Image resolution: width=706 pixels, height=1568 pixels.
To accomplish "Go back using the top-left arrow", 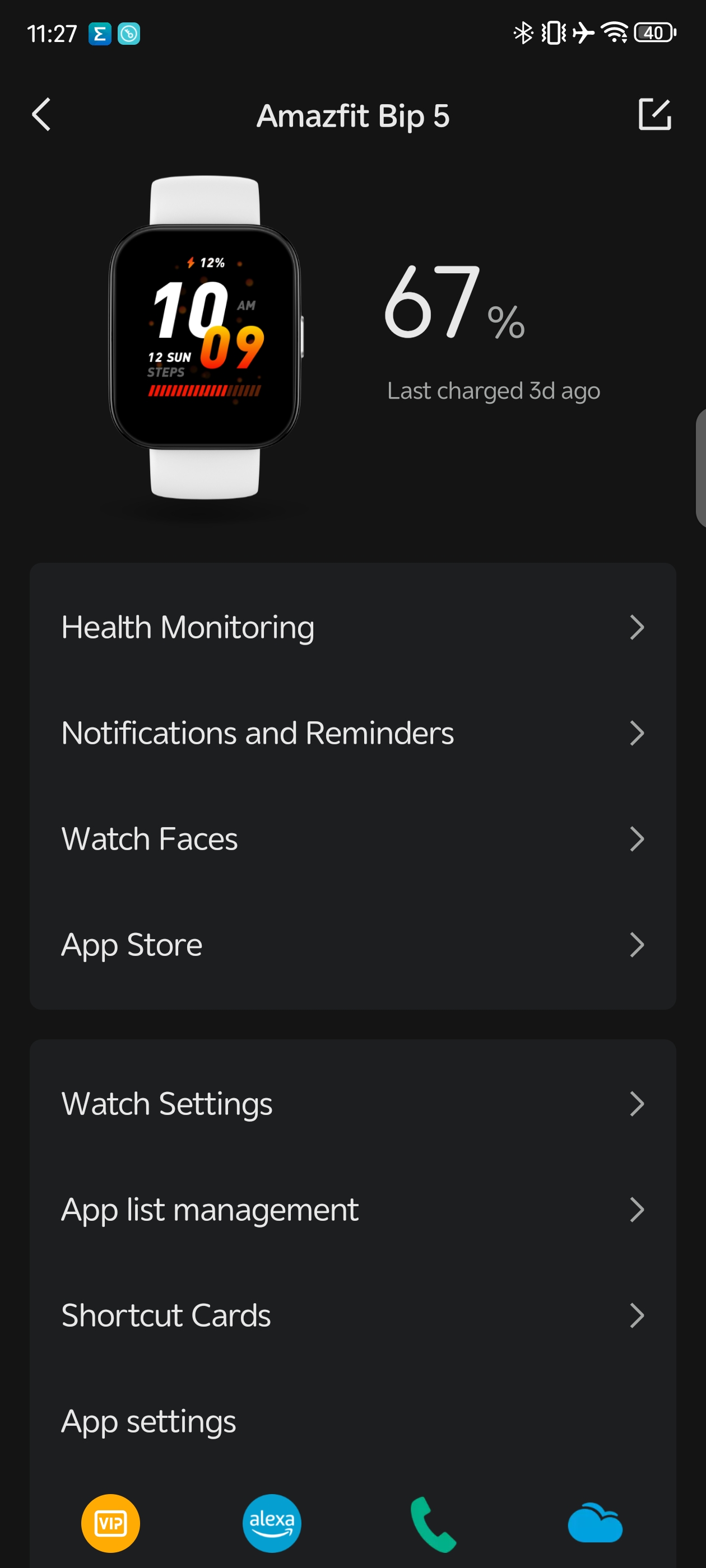I will 41,114.
